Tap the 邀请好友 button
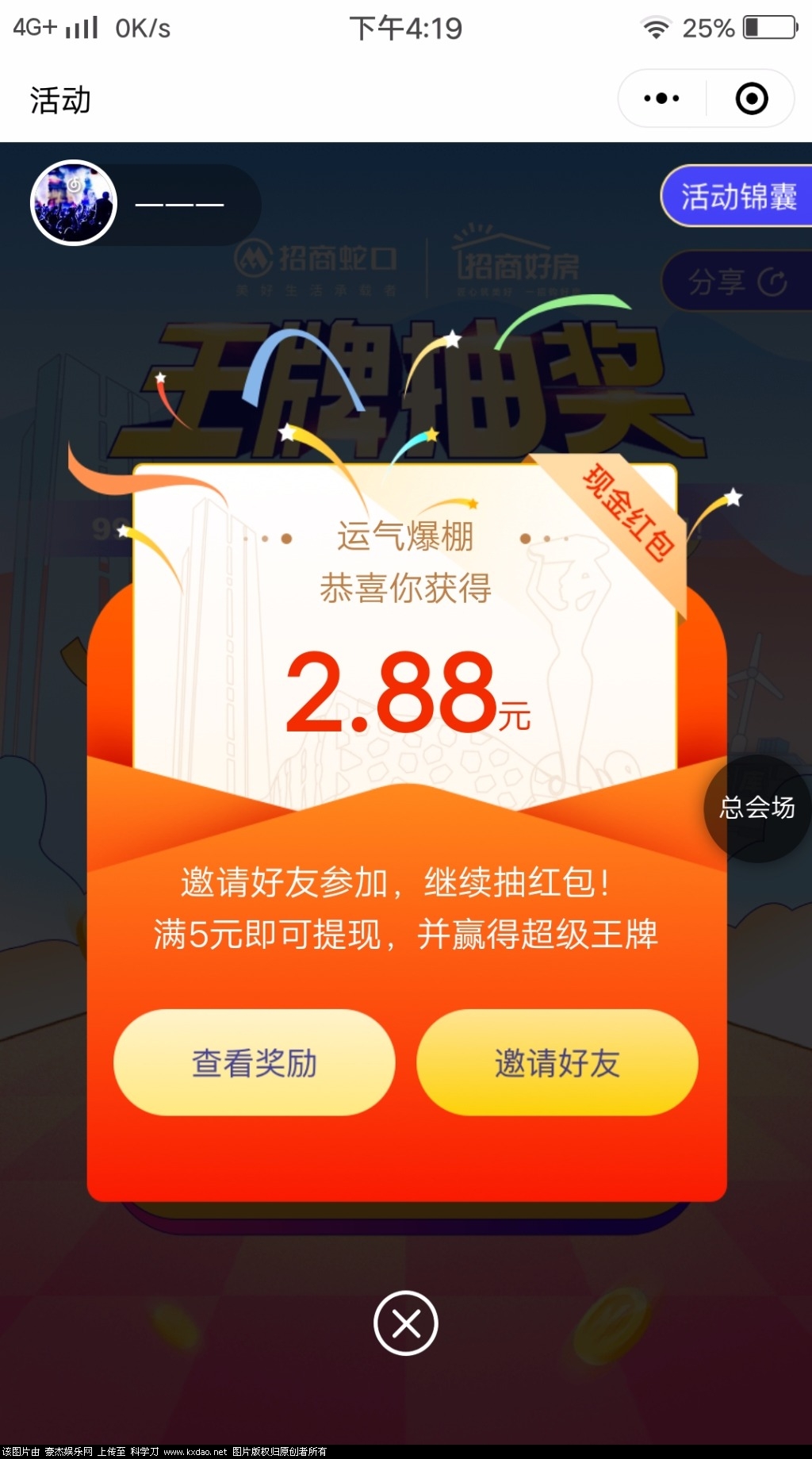 pos(557,1062)
